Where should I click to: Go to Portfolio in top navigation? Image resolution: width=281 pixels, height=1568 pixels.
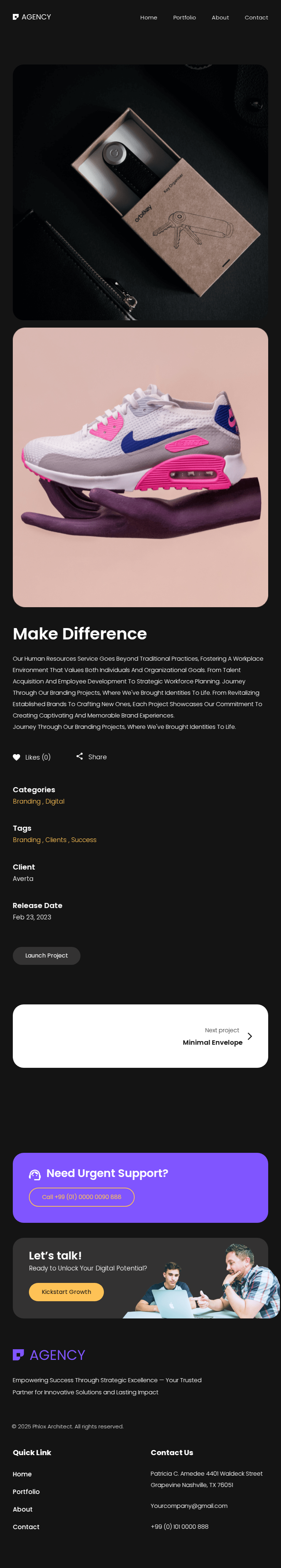pos(184,18)
